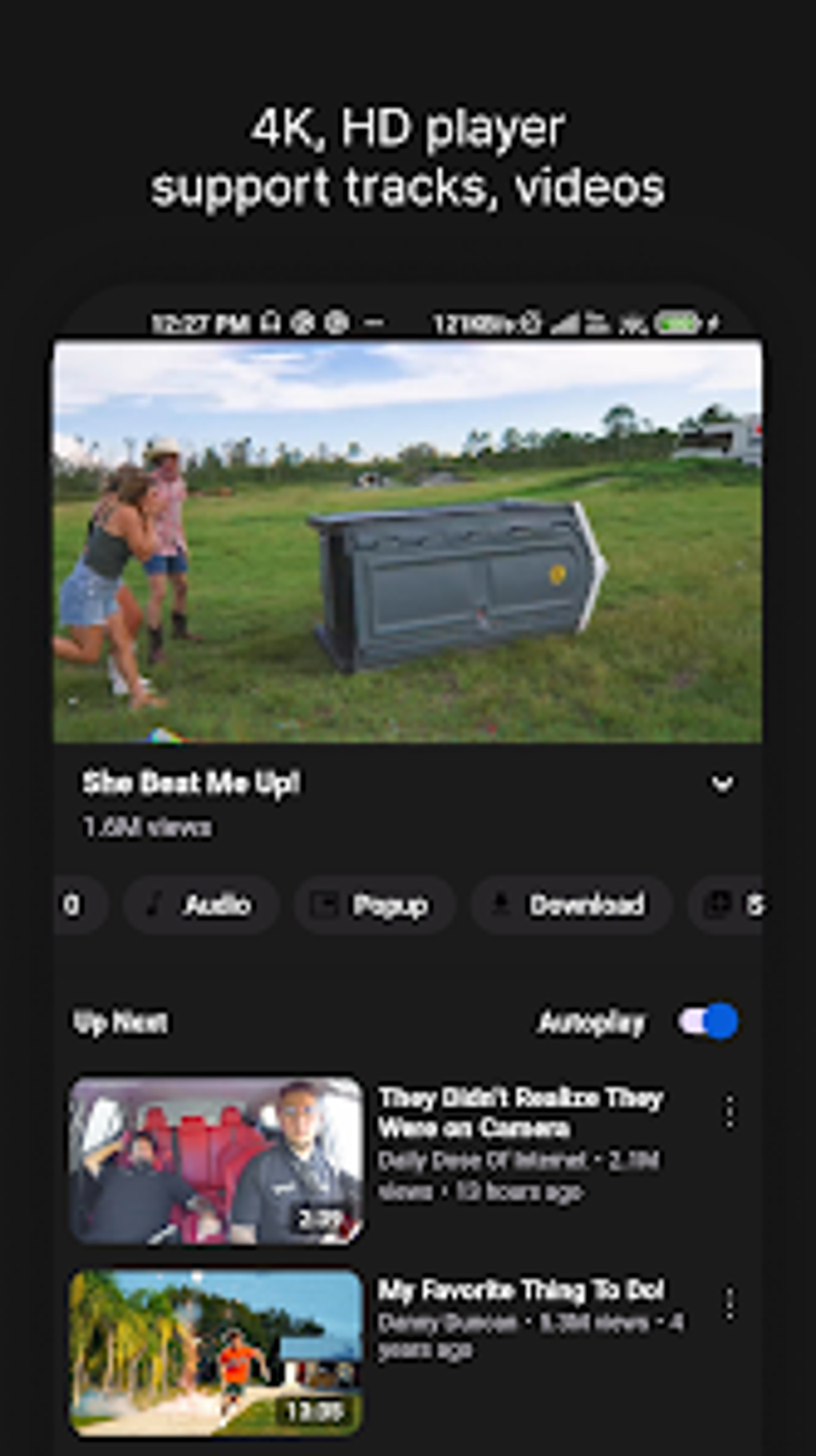Switch off autoplay switch near Up Next

pyautogui.click(x=708, y=1022)
